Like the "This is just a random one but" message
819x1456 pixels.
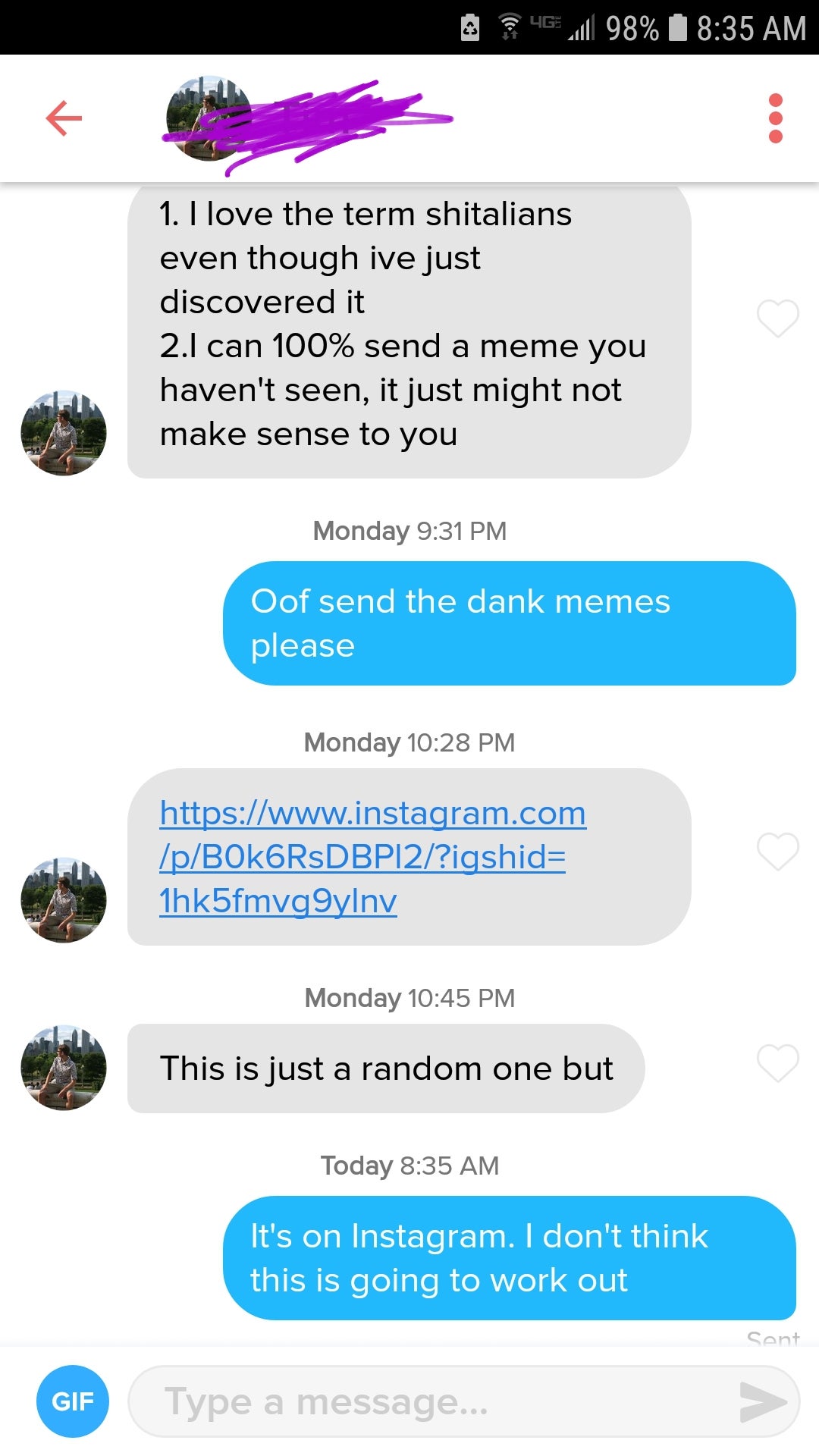pyautogui.click(x=778, y=1063)
